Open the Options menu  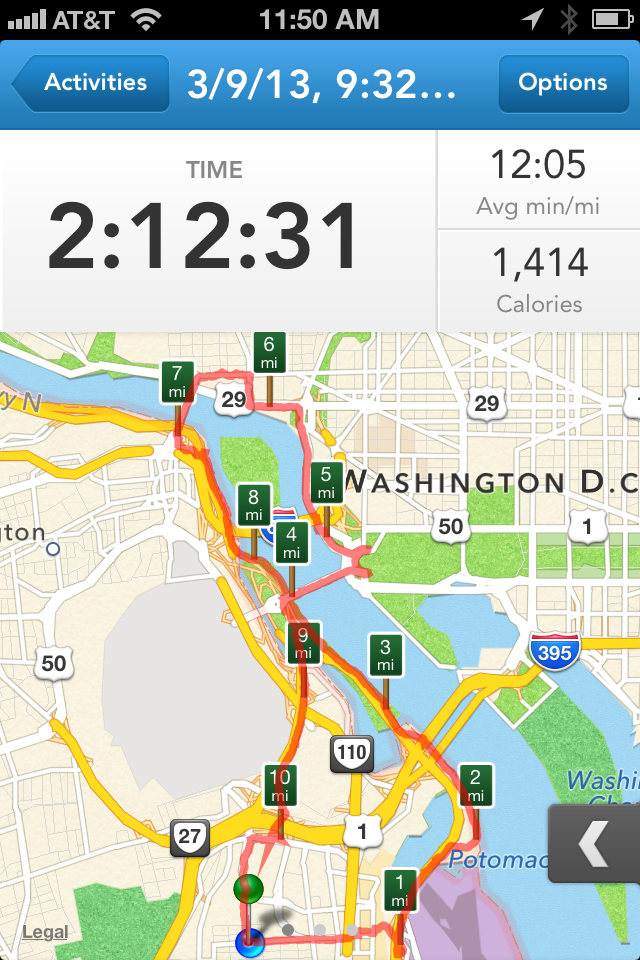(x=562, y=83)
